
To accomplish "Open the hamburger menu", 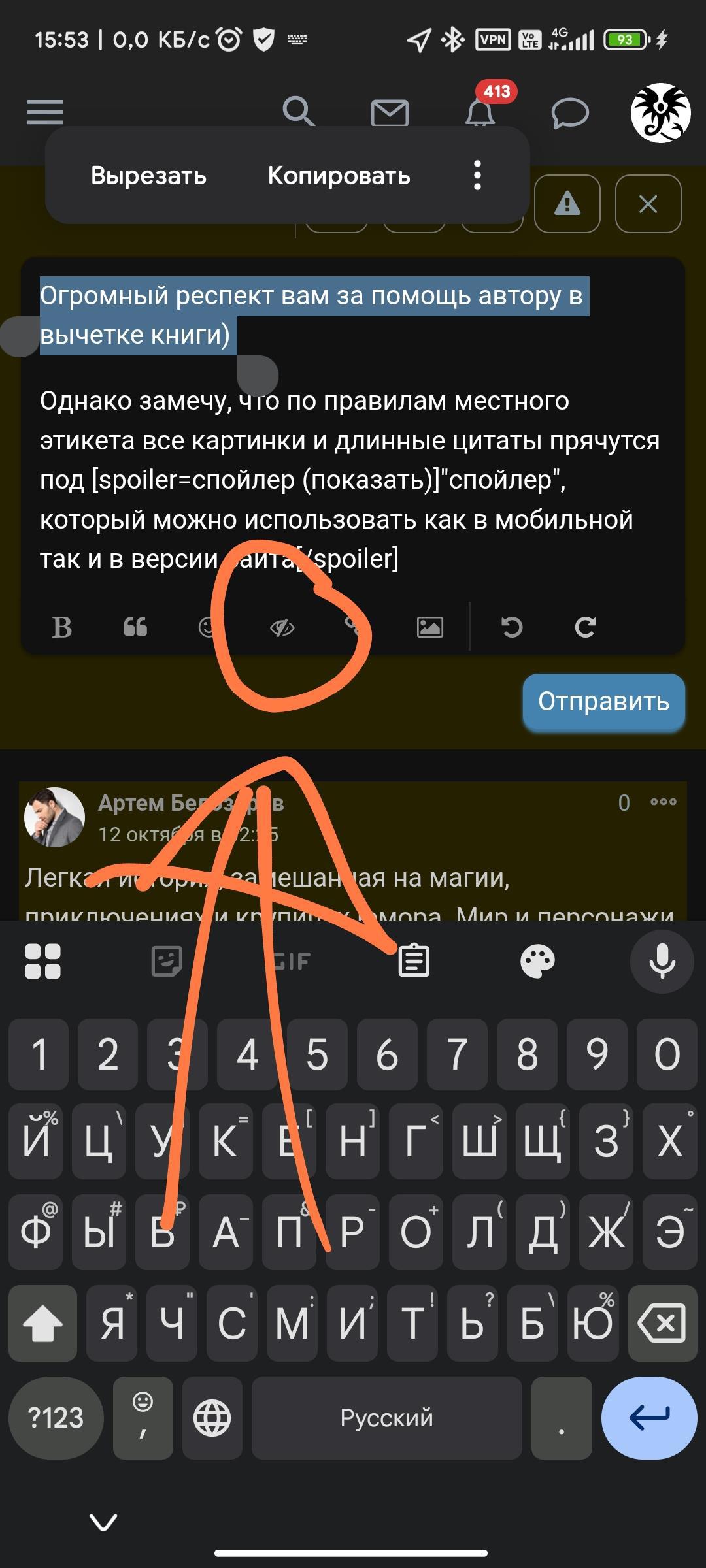I will click(x=44, y=112).
